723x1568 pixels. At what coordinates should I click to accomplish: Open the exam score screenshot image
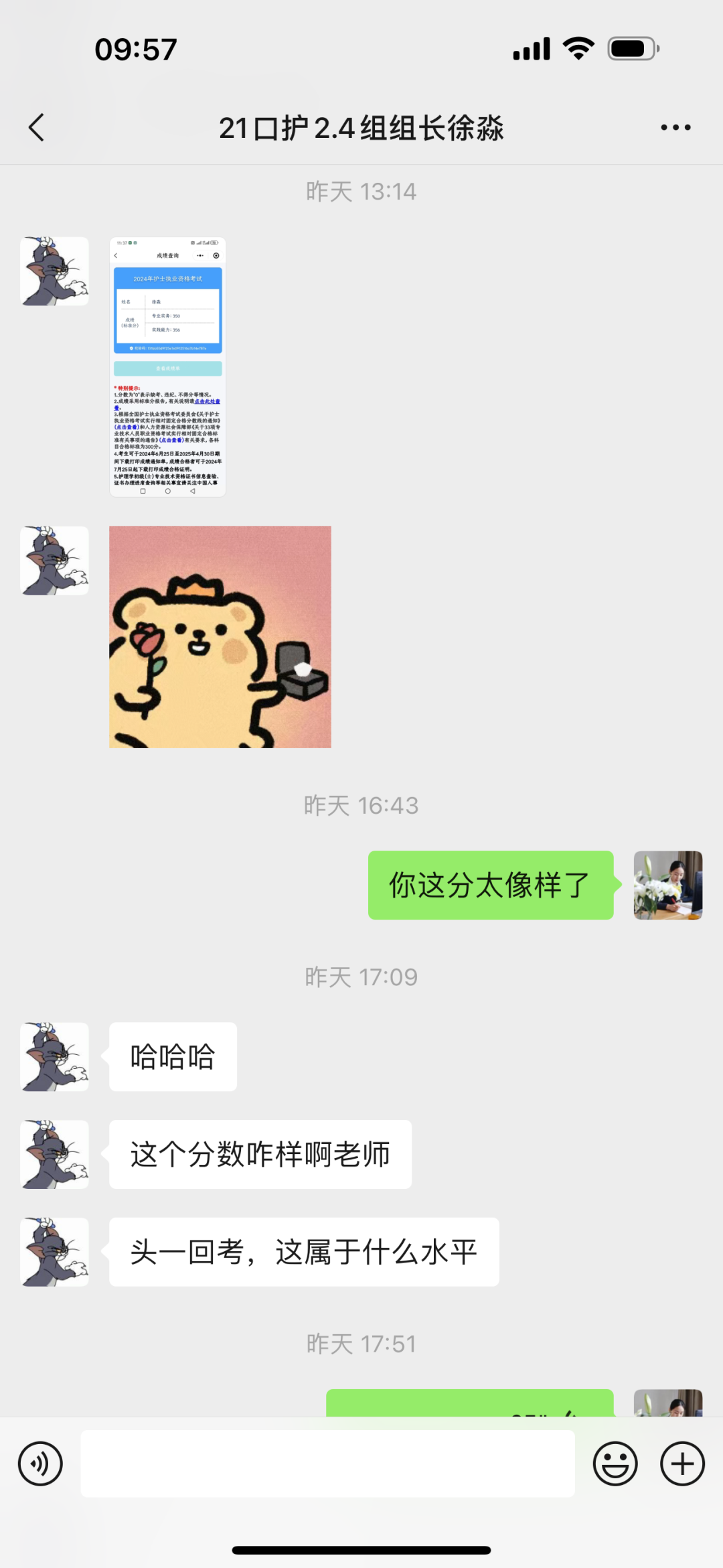pyautogui.click(x=167, y=366)
